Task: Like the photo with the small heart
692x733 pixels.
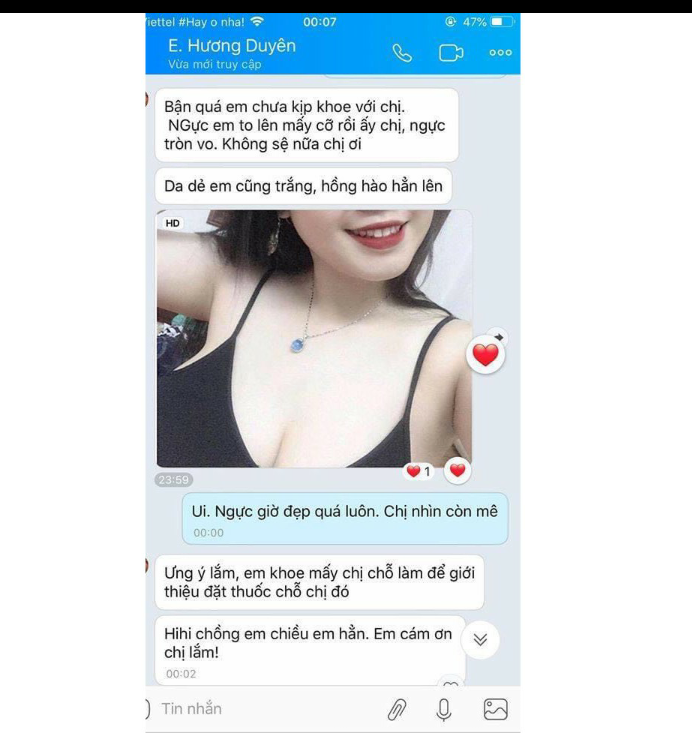Action: click(x=458, y=470)
